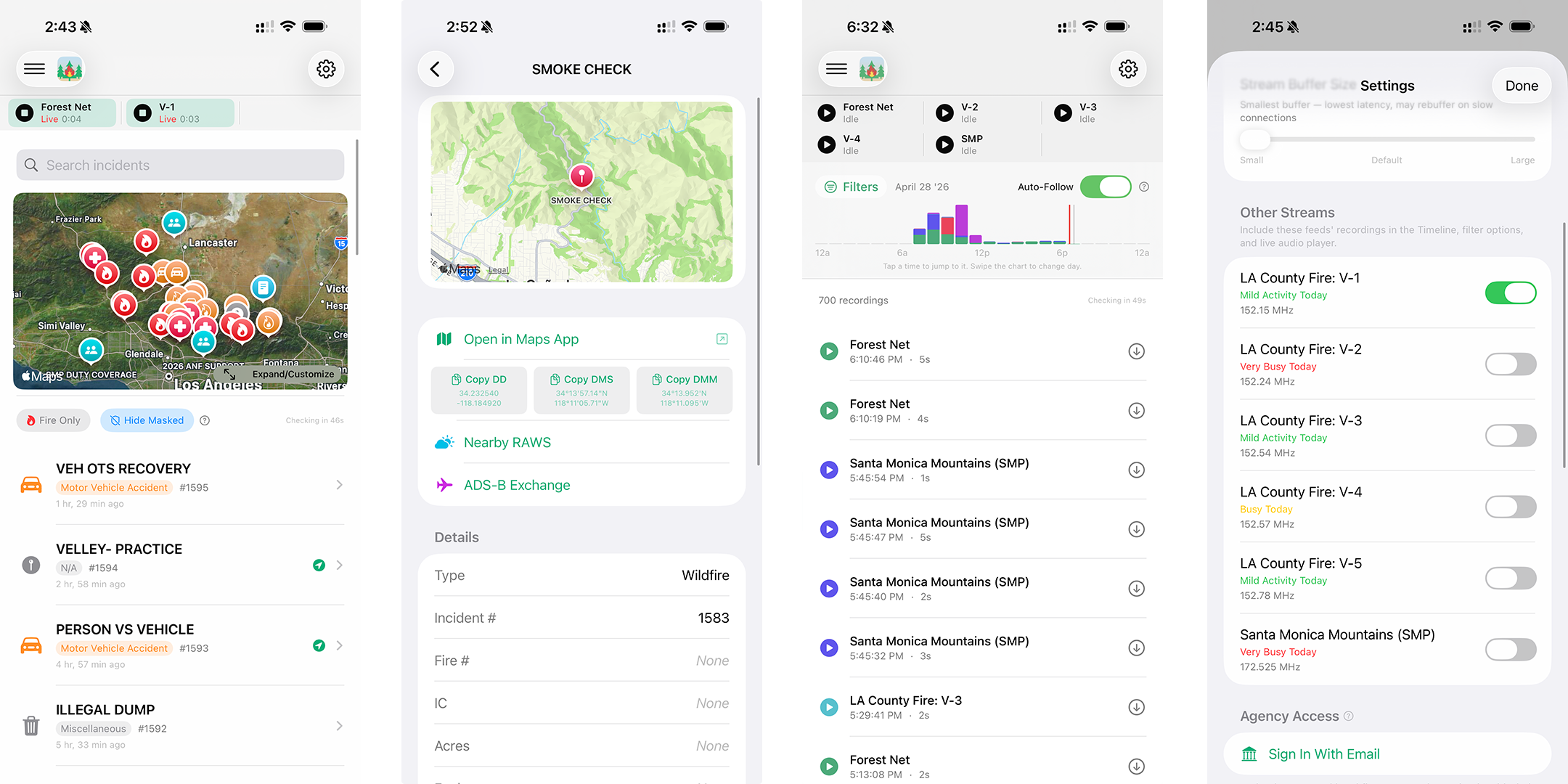1568x784 pixels.
Task: Open ADS-B Exchange
Action: coord(517,485)
